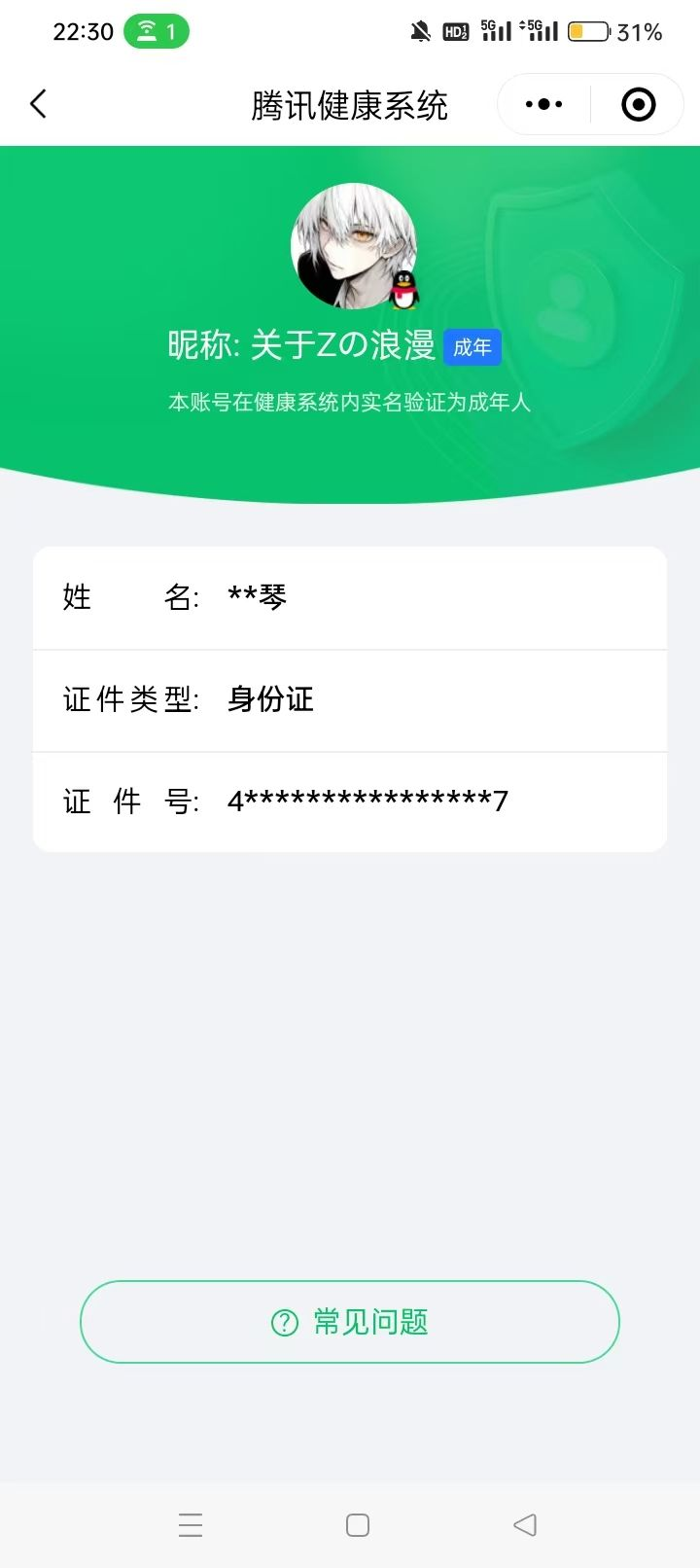Tap the battery indicator showing 31%
This screenshot has height=1568, width=700.
[x=587, y=32]
